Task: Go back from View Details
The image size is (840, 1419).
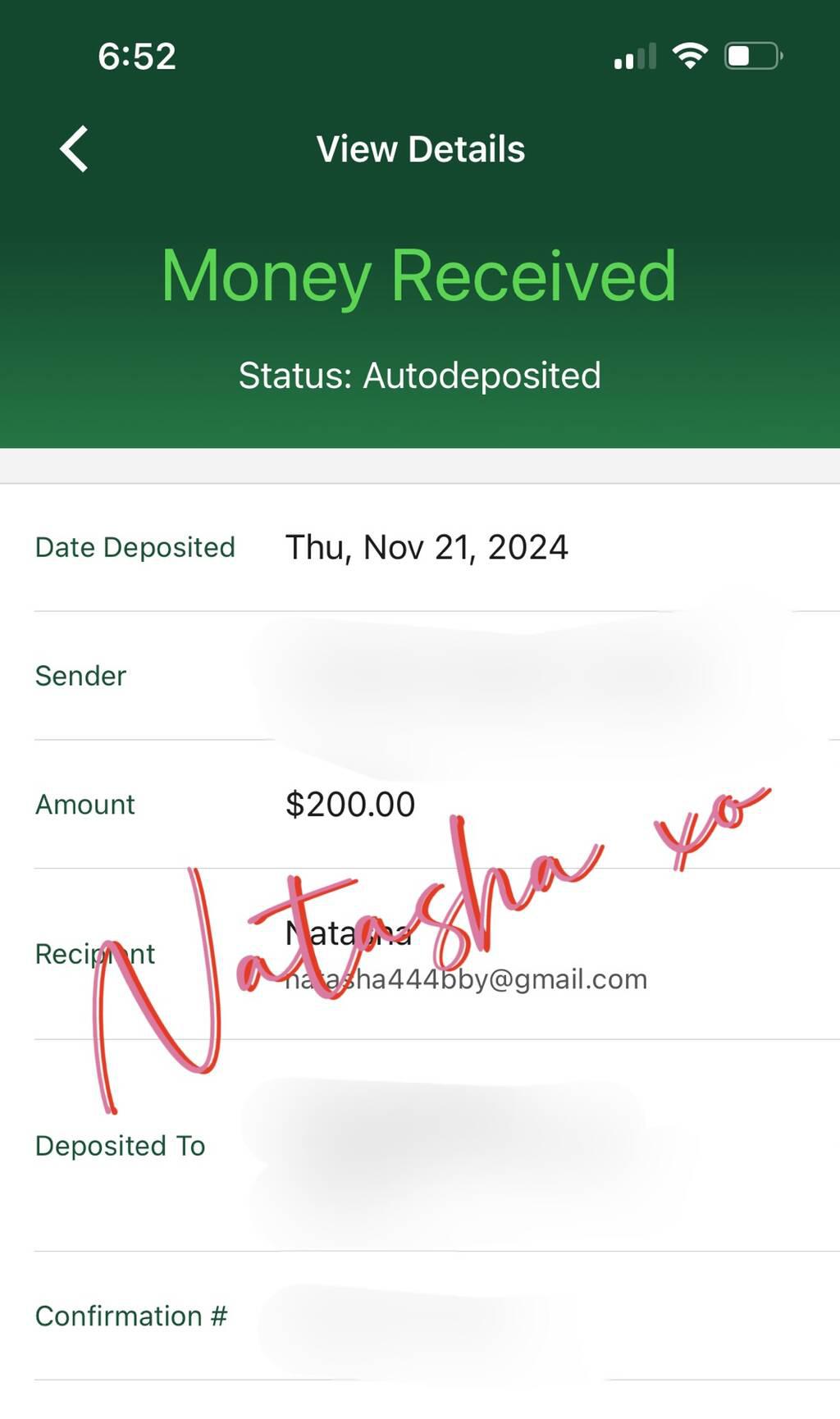Action: [x=75, y=149]
